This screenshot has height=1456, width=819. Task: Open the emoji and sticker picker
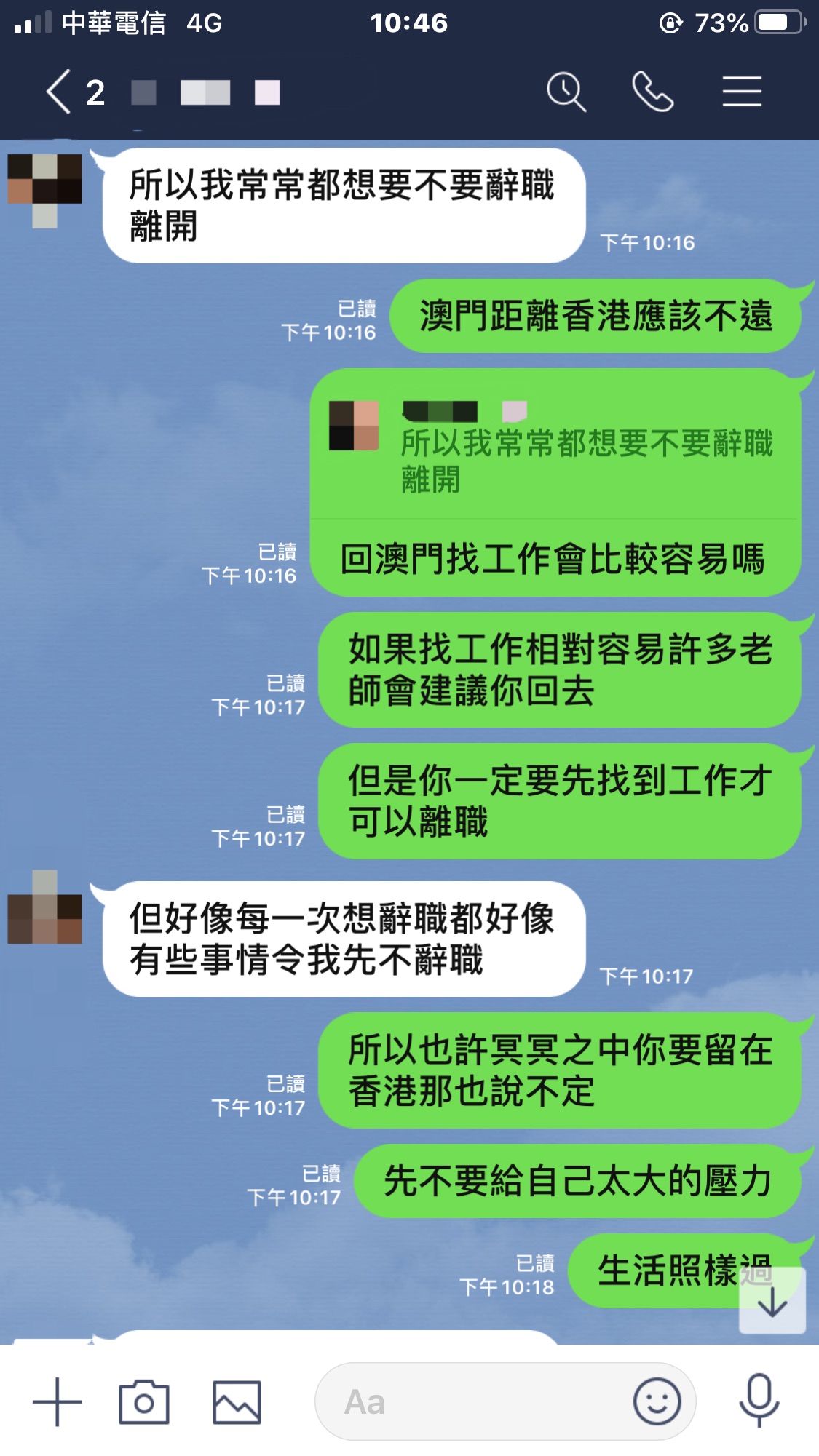pos(657,1401)
